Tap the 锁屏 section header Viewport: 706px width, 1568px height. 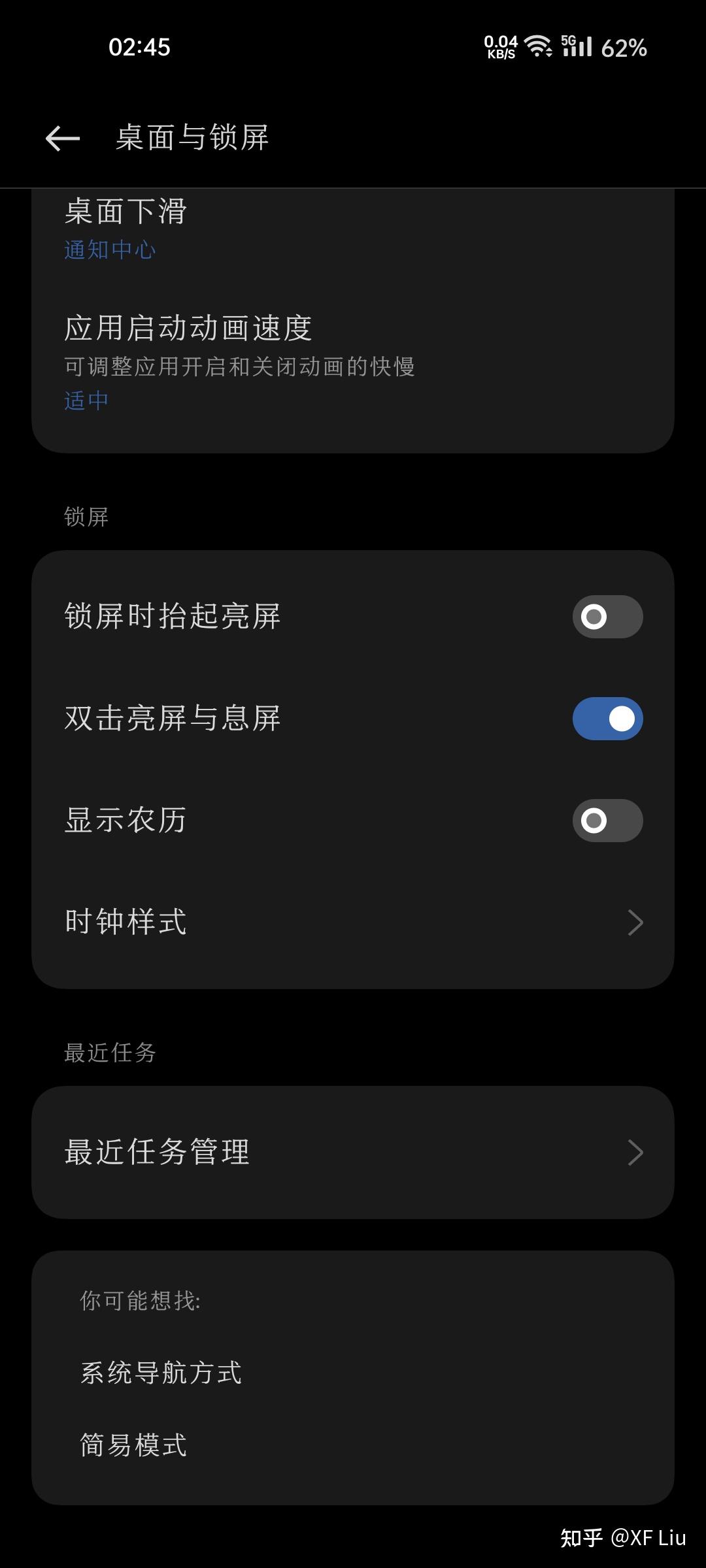86,517
